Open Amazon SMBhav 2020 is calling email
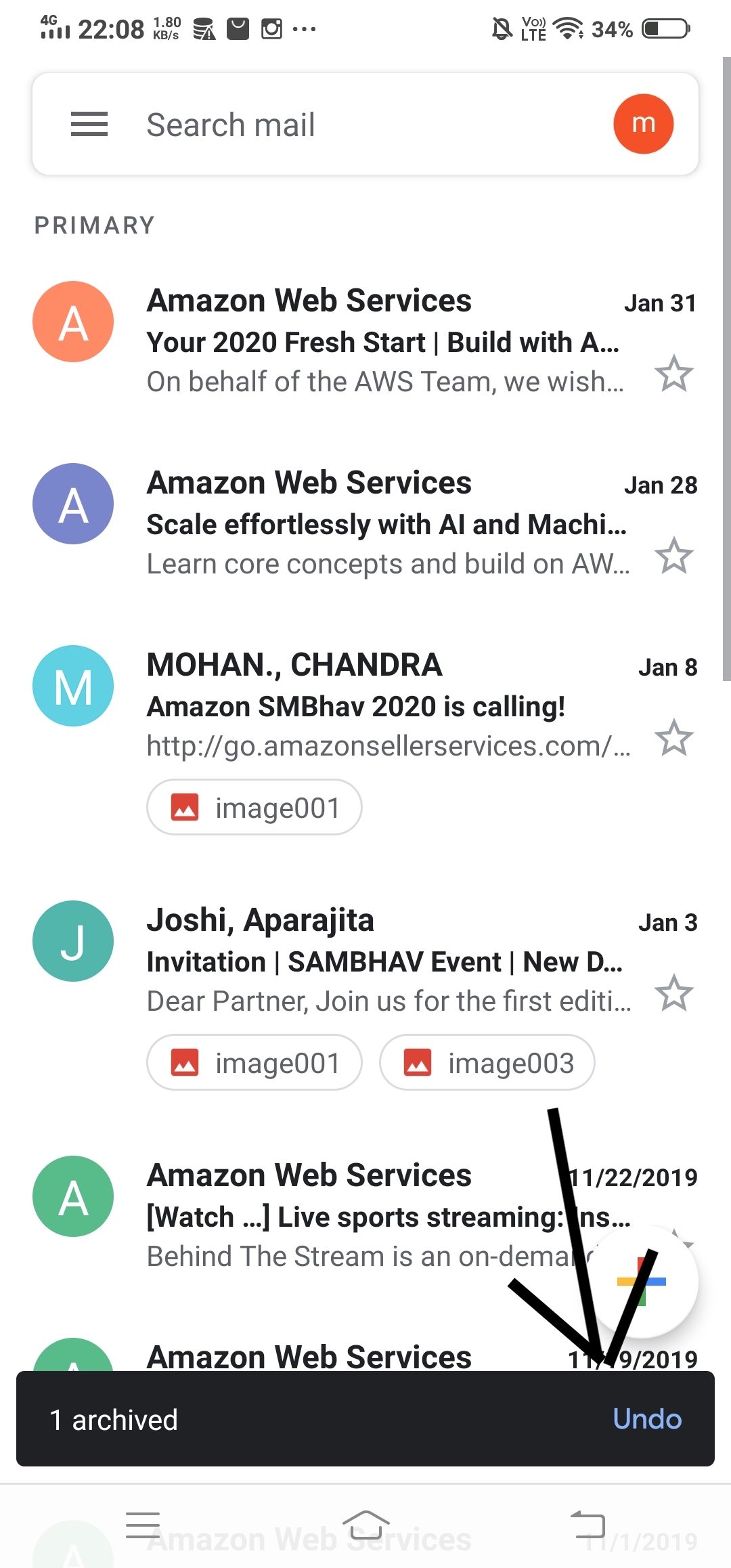 365,705
